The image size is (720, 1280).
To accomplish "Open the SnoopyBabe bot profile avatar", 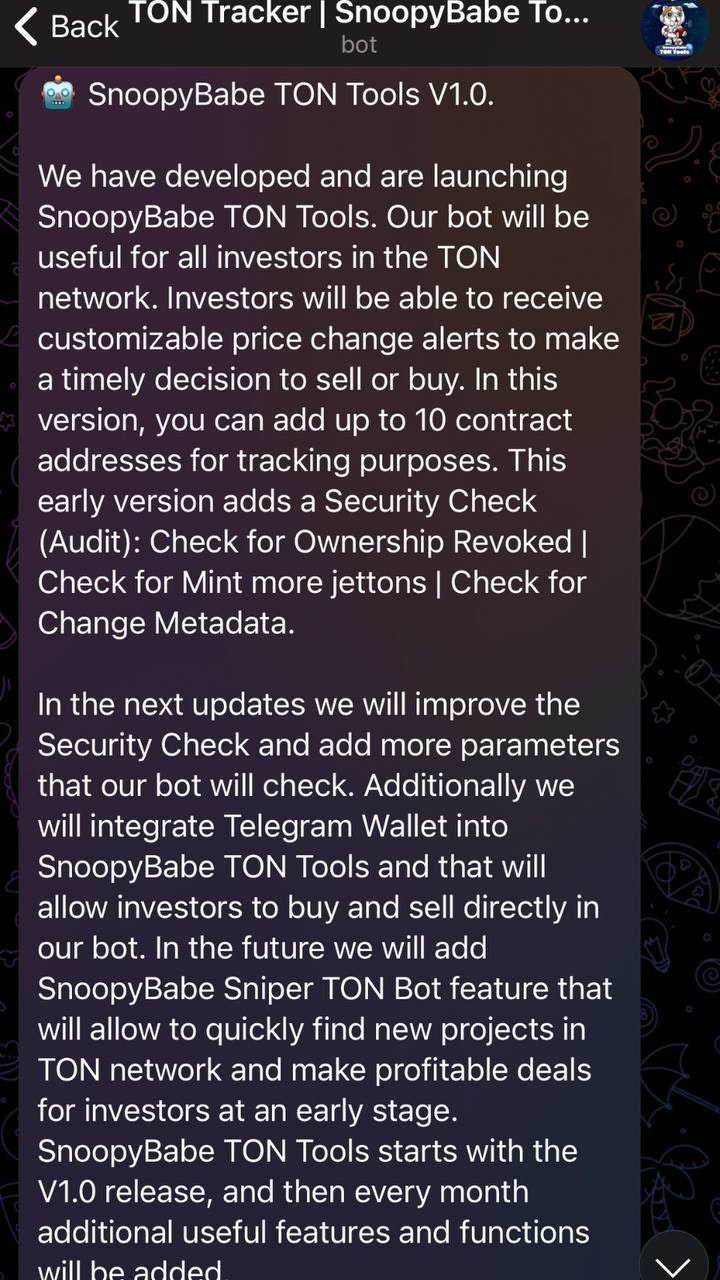I will pos(674,29).
